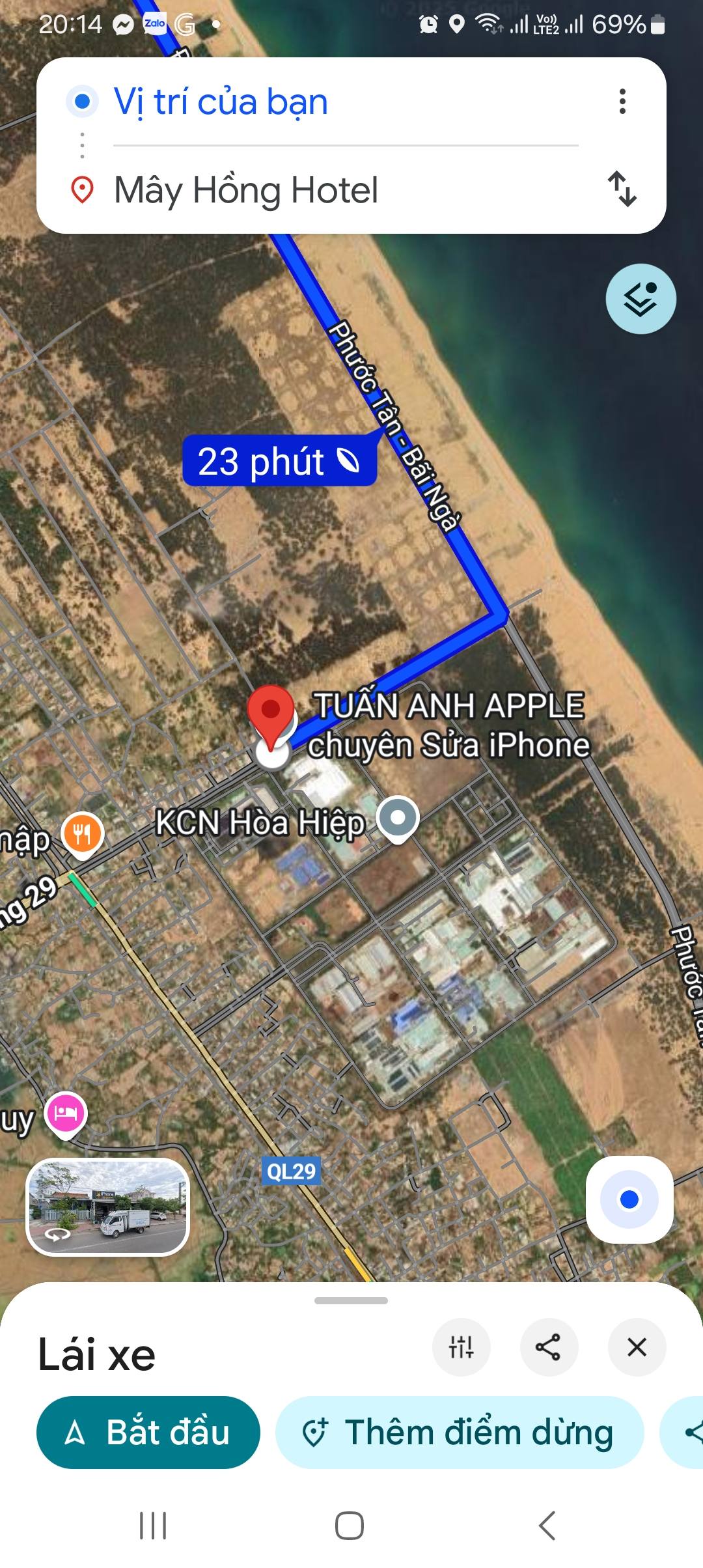Open the map layers selector
703x1568 pixels.
641,299
